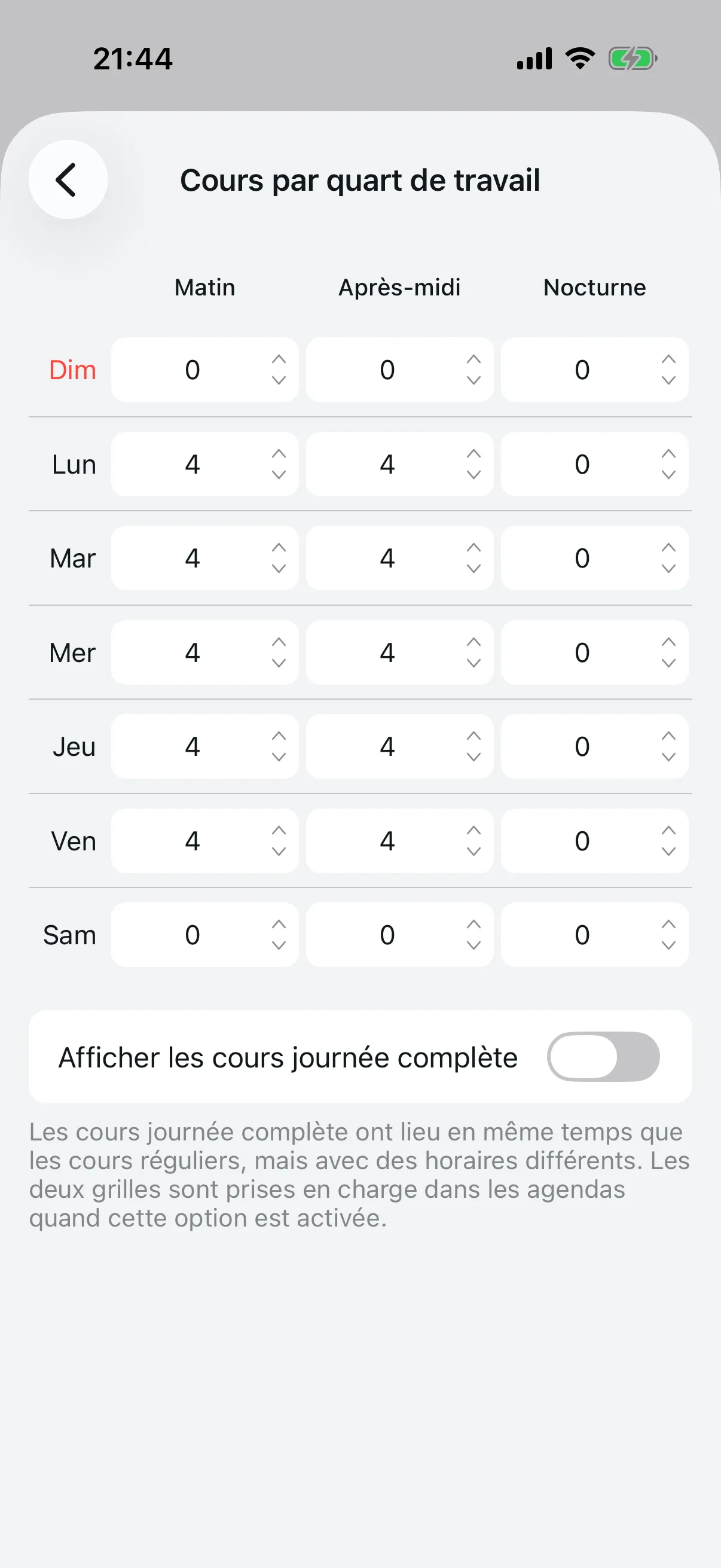721x1568 pixels.
Task: Increment the Sam Nocturne value
Action: [668, 923]
